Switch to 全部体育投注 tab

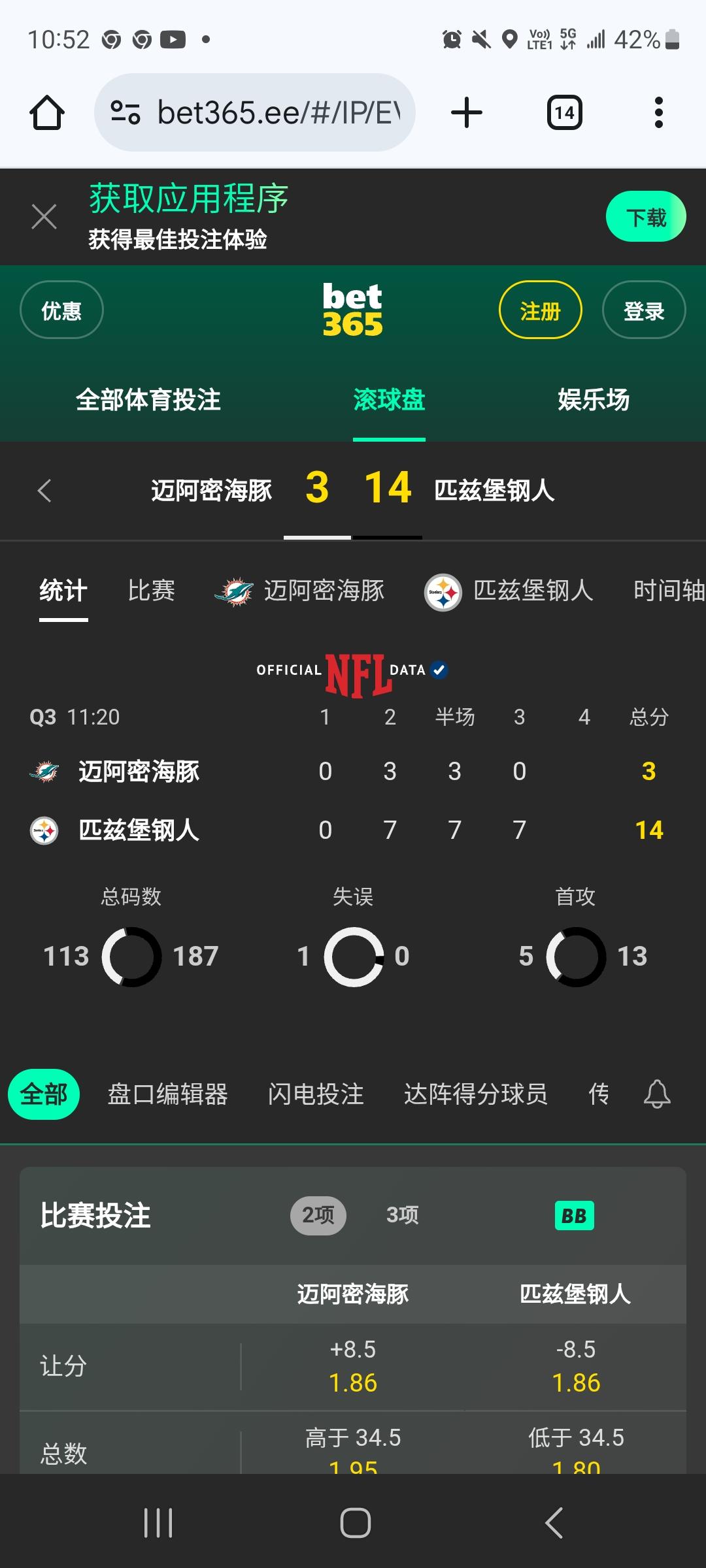(x=148, y=400)
